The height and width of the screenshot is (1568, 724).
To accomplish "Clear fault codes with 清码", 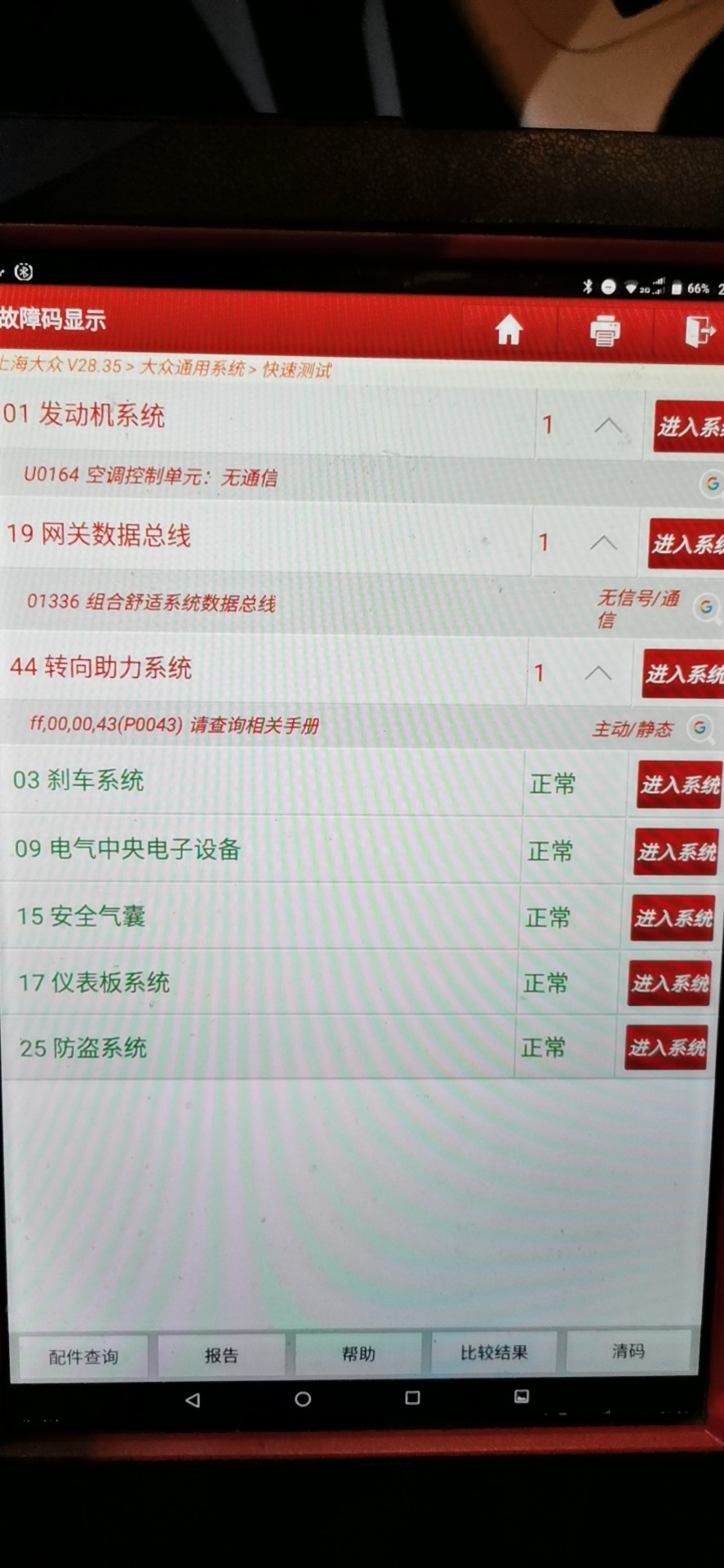I will pyautogui.click(x=628, y=1352).
